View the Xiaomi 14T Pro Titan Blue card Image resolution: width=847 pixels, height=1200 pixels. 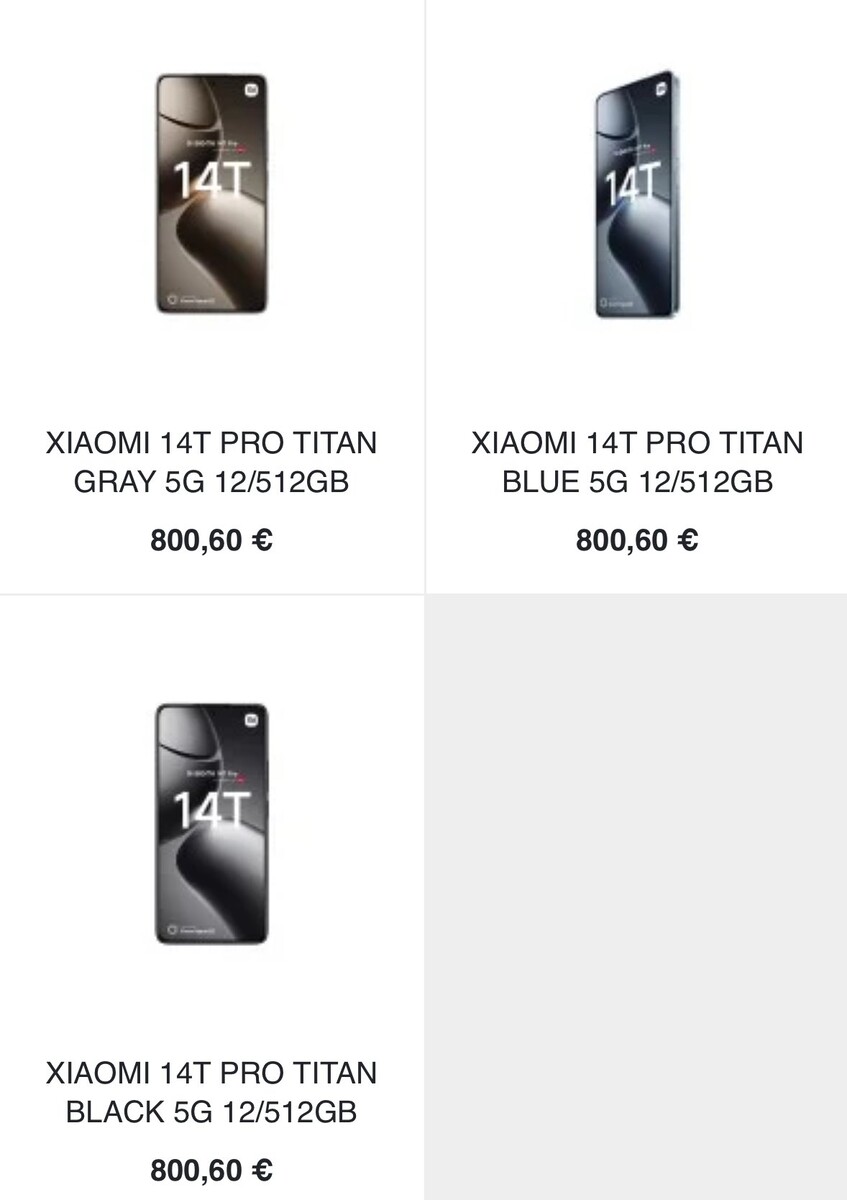[637, 462]
